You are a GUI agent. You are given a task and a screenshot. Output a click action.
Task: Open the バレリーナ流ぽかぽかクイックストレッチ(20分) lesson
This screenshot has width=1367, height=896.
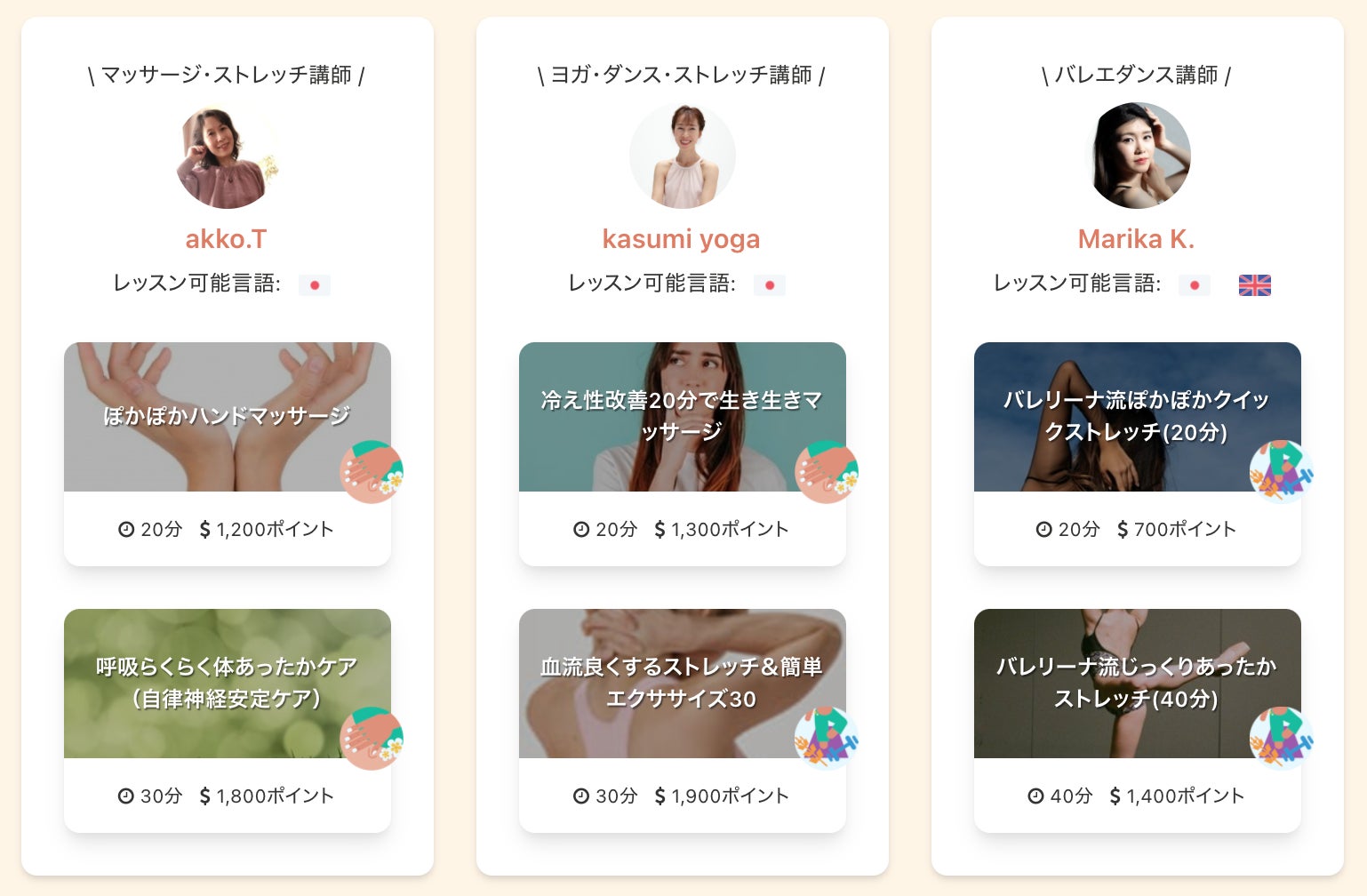pyautogui.click(x=1137, y=416)
